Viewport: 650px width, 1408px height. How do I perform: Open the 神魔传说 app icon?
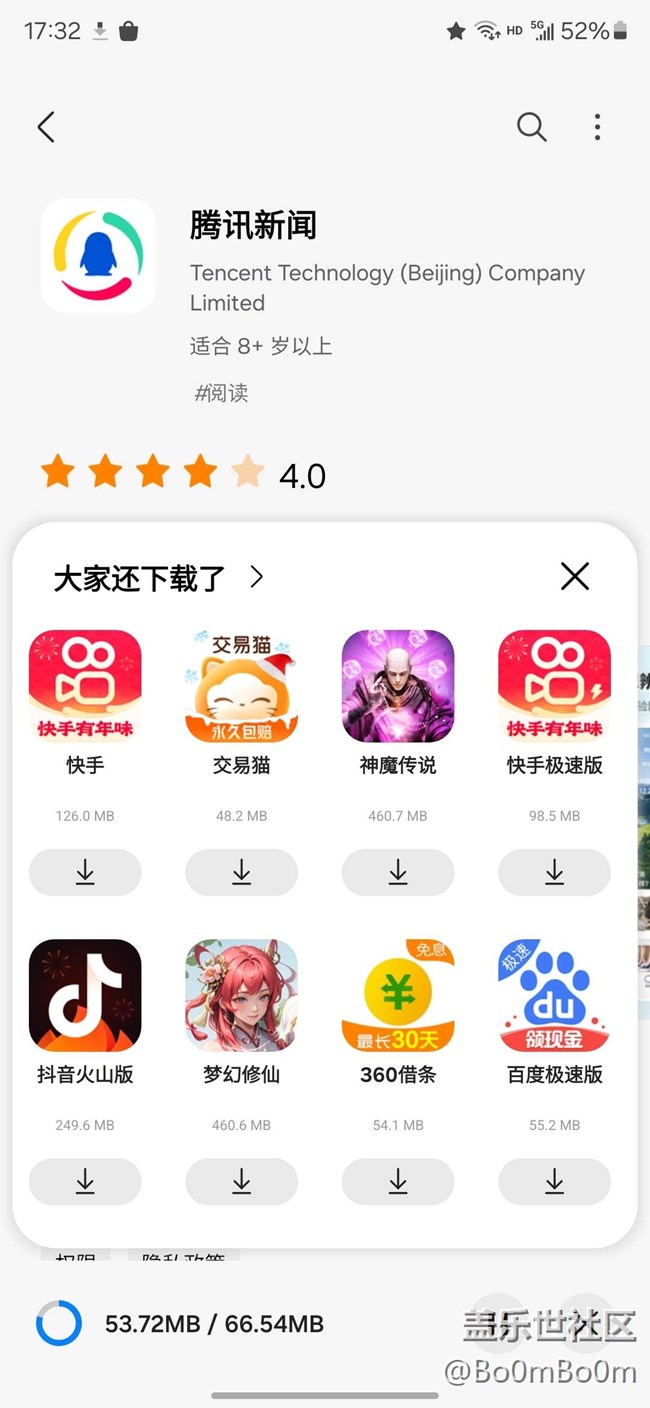398,686
